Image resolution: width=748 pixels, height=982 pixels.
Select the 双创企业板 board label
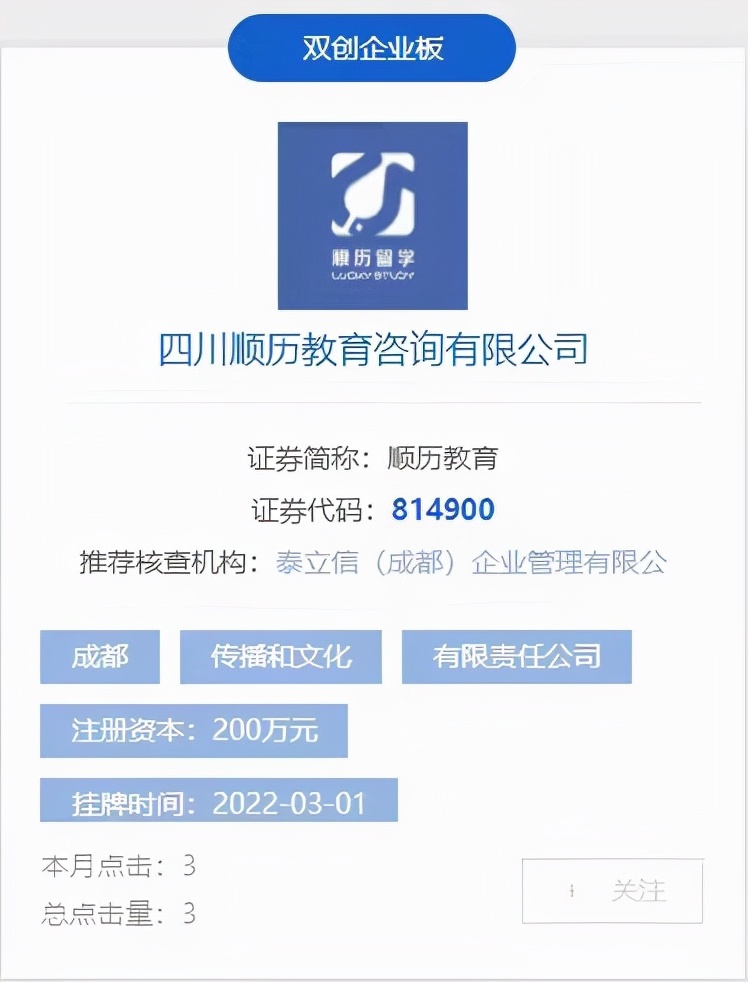click(372, 48)
